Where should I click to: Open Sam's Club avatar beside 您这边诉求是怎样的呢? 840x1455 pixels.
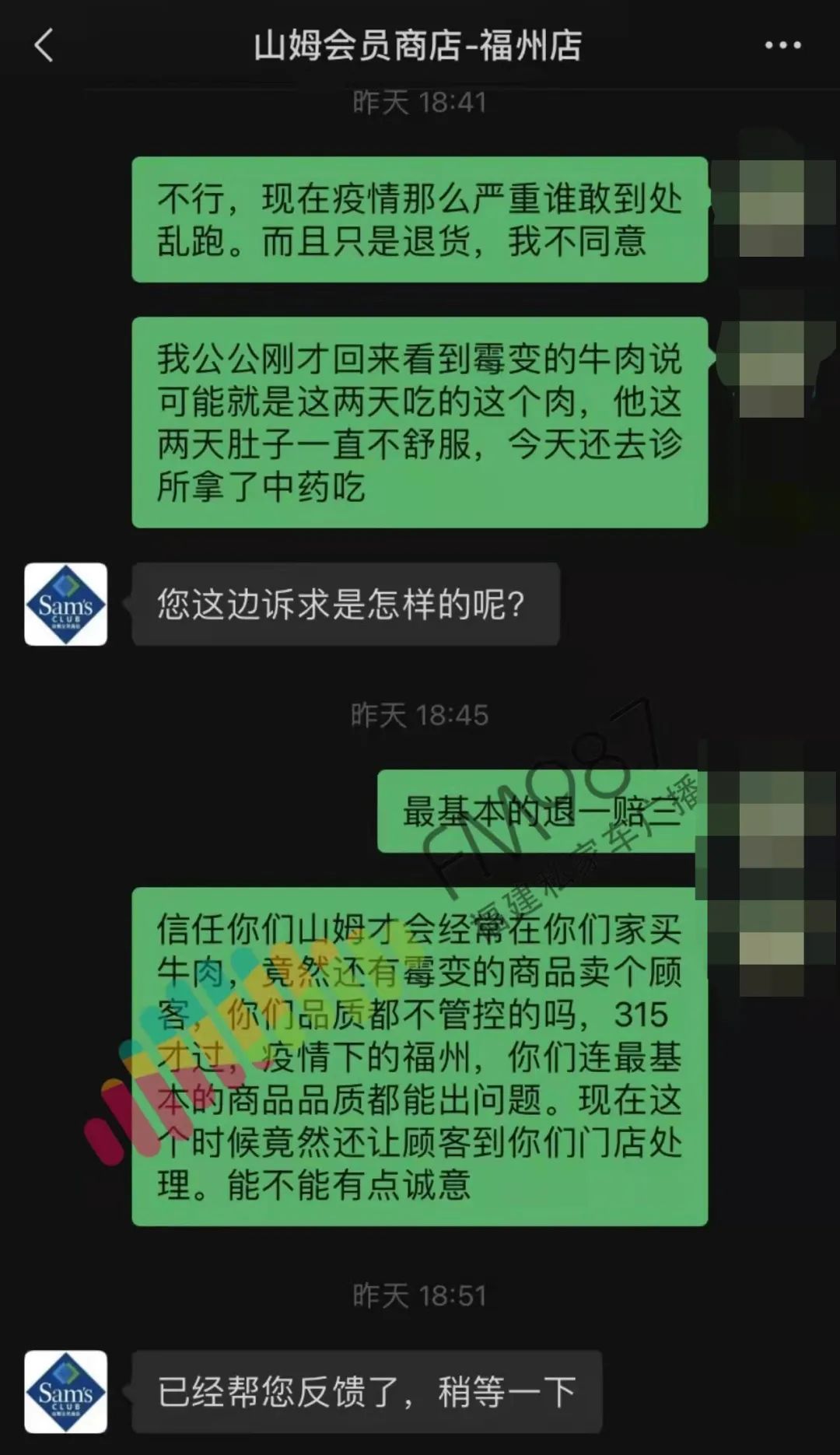pos(66,604)
